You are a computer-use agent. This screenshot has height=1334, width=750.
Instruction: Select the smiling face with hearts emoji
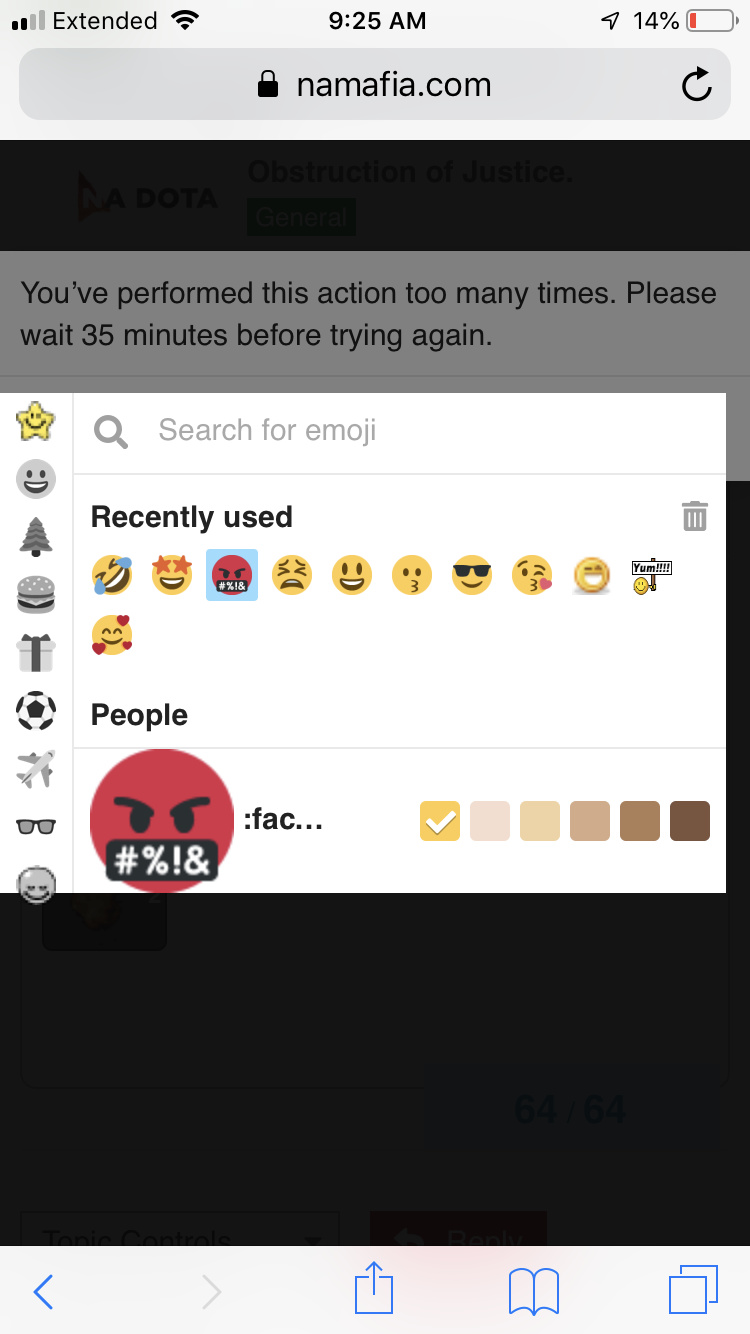[x=111, y=635]
